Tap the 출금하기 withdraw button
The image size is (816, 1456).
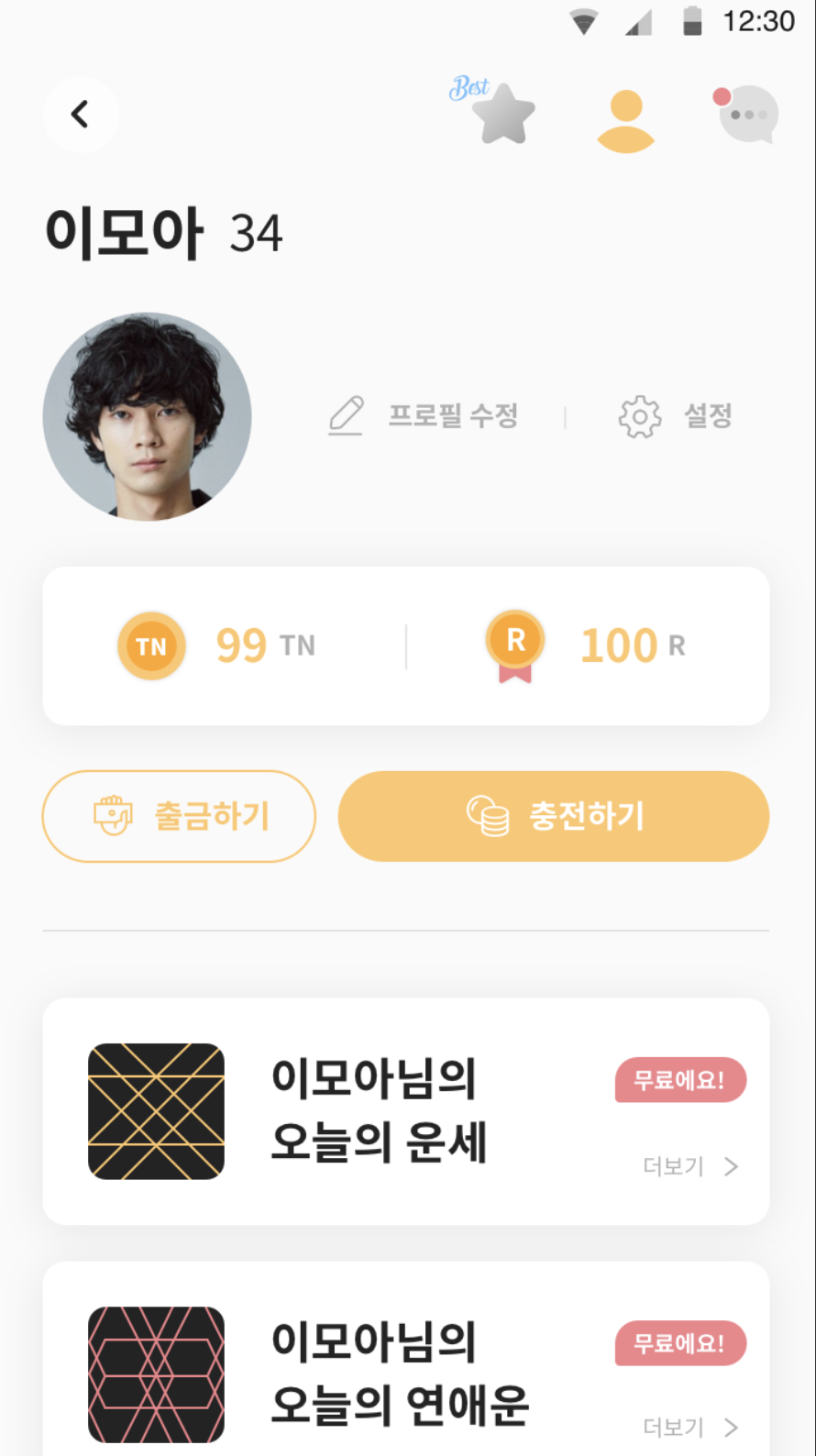[180, 816]
